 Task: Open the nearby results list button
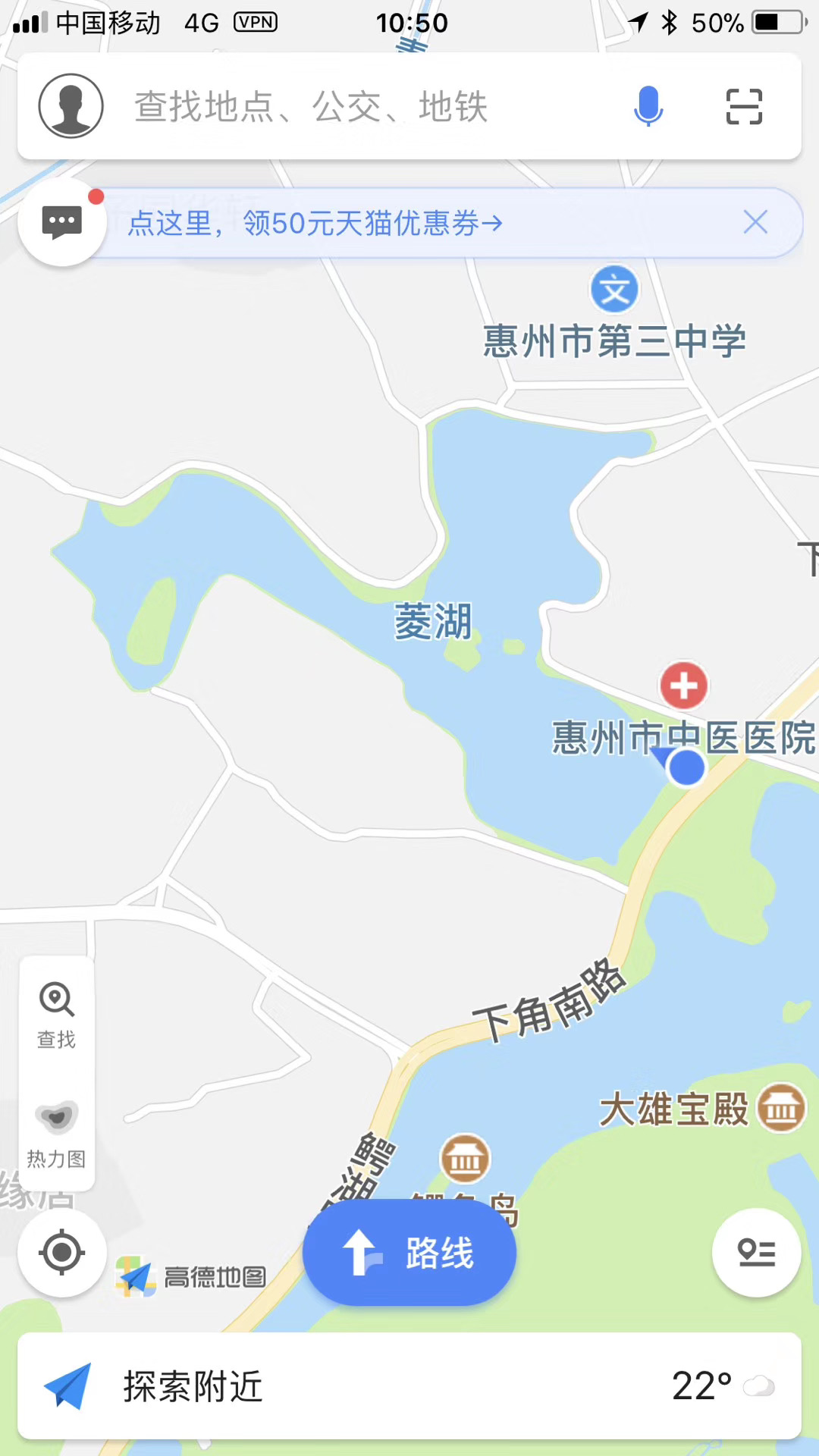tap(756, 1252)
